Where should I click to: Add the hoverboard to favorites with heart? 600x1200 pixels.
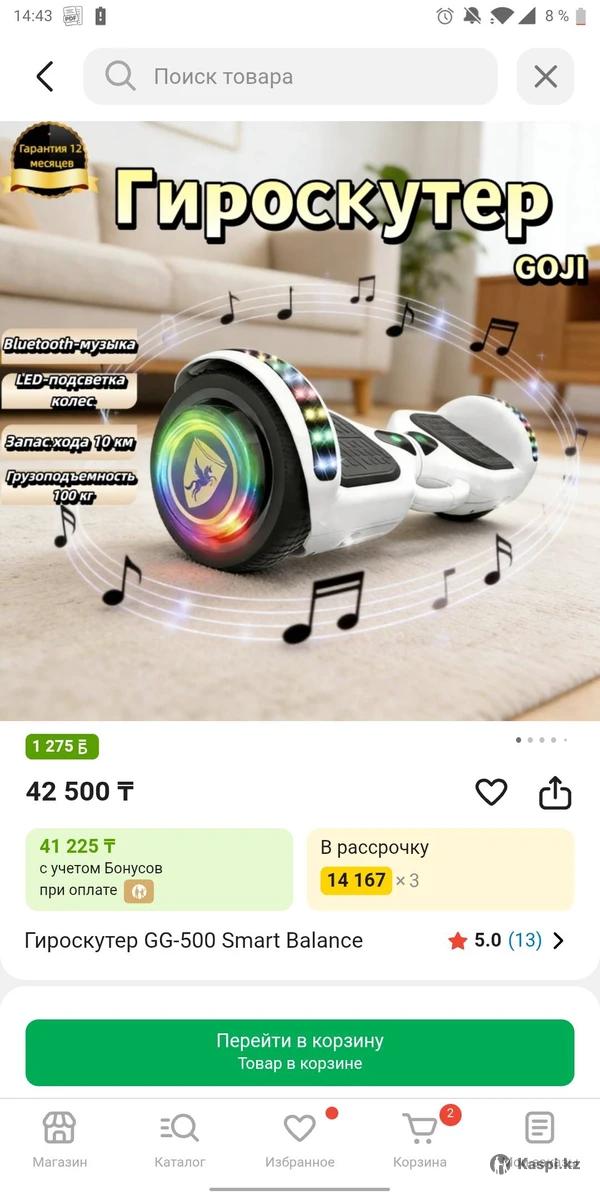[491, 792]
